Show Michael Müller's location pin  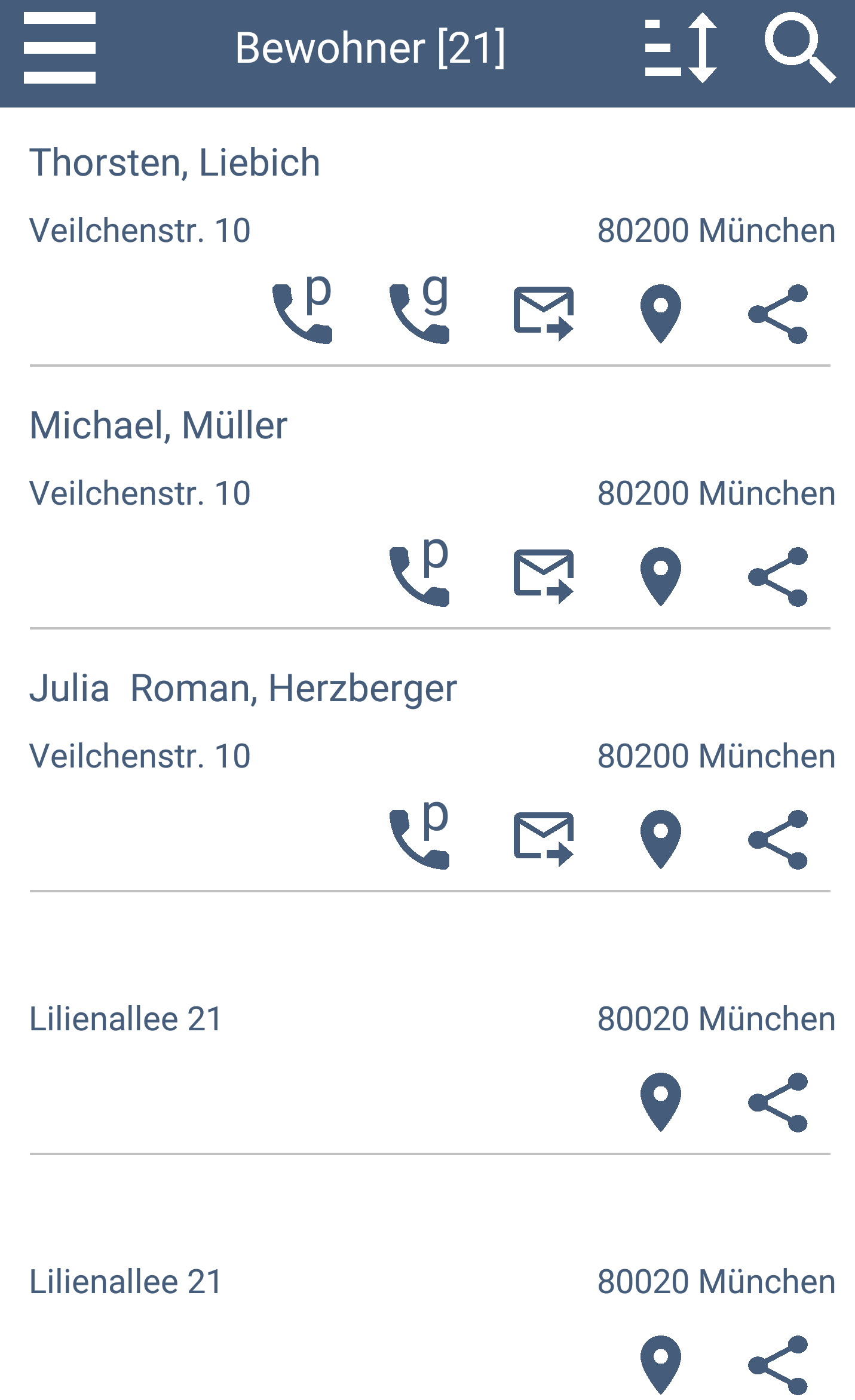pyautogui.click(x=661, y=577)
